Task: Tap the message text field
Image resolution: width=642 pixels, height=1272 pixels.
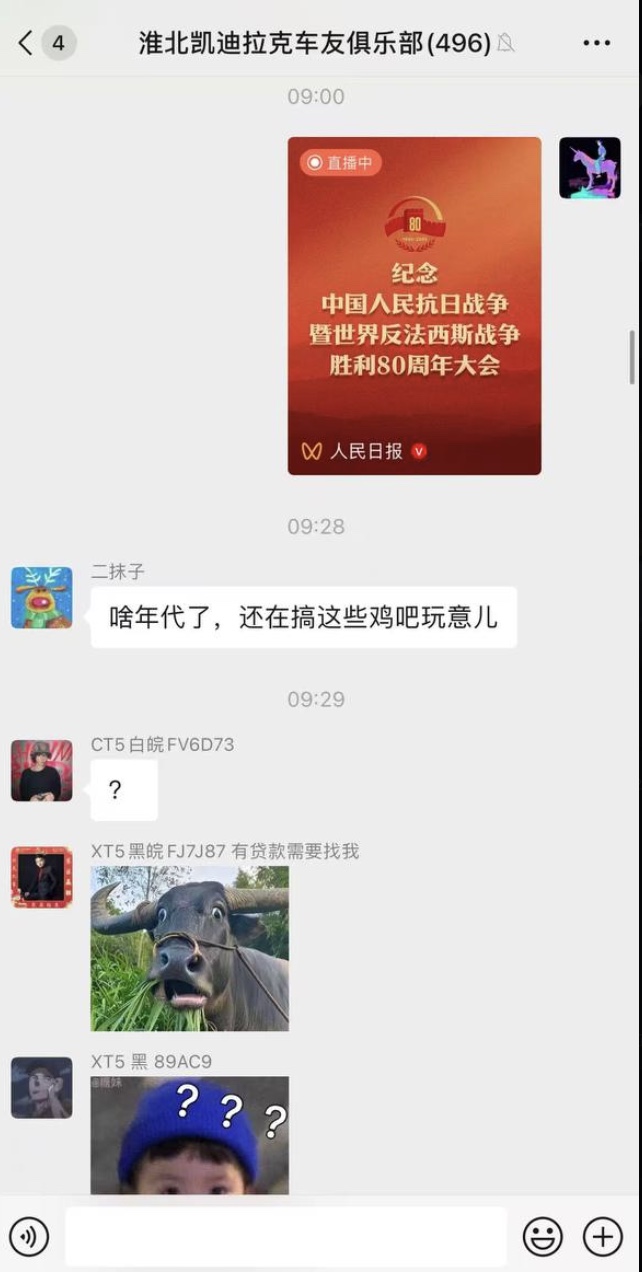Action: [286, 1237]
